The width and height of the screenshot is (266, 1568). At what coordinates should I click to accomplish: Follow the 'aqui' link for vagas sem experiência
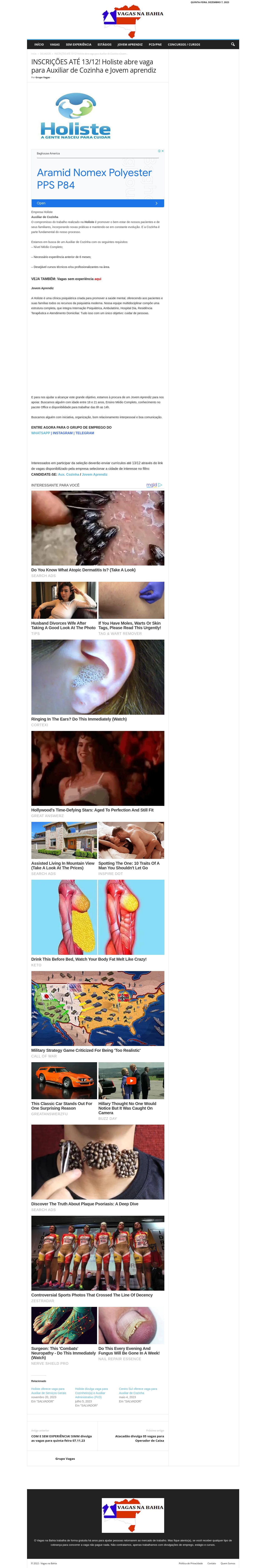click(98, 279)
